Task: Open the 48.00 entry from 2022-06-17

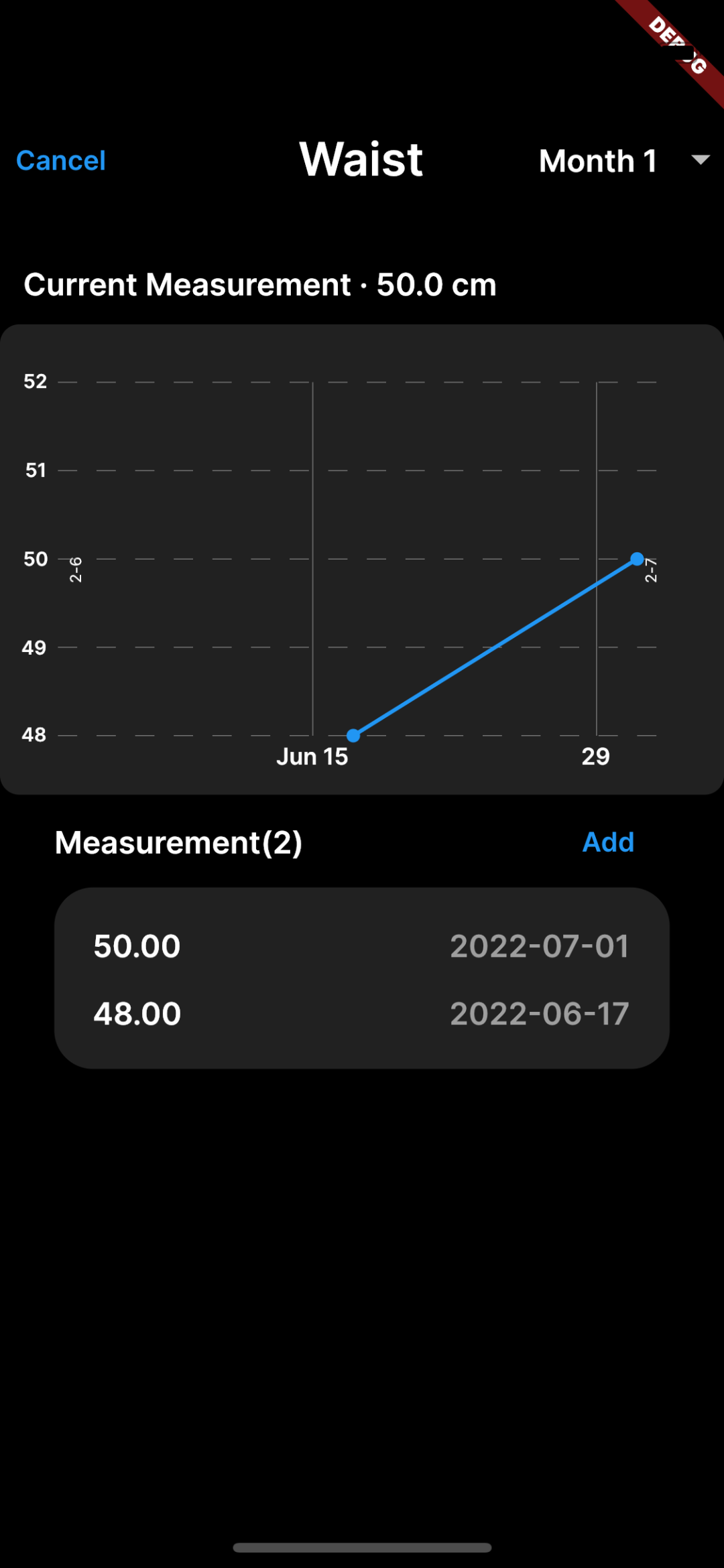Action: click(x=362, y=1013)
